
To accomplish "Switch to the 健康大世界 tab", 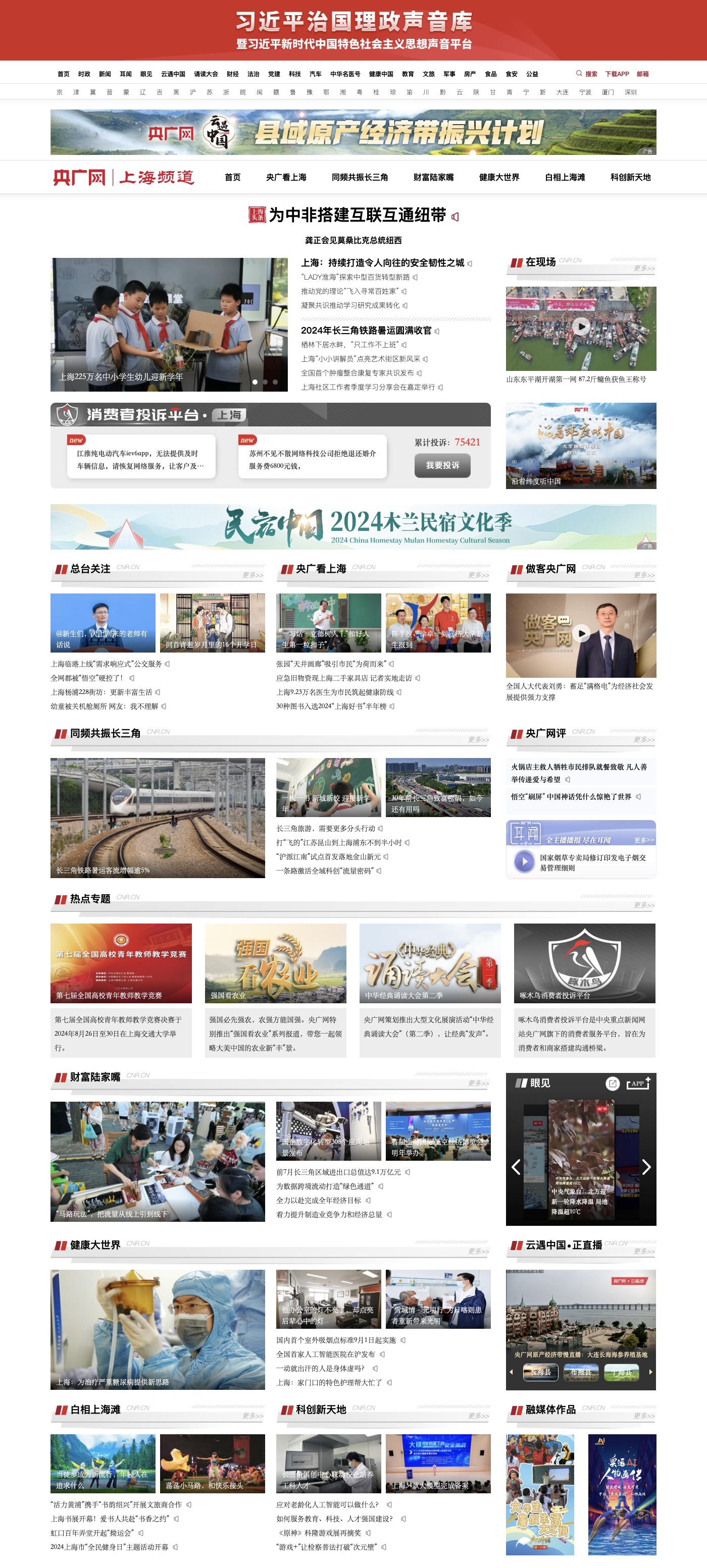I will coord(499,177).
